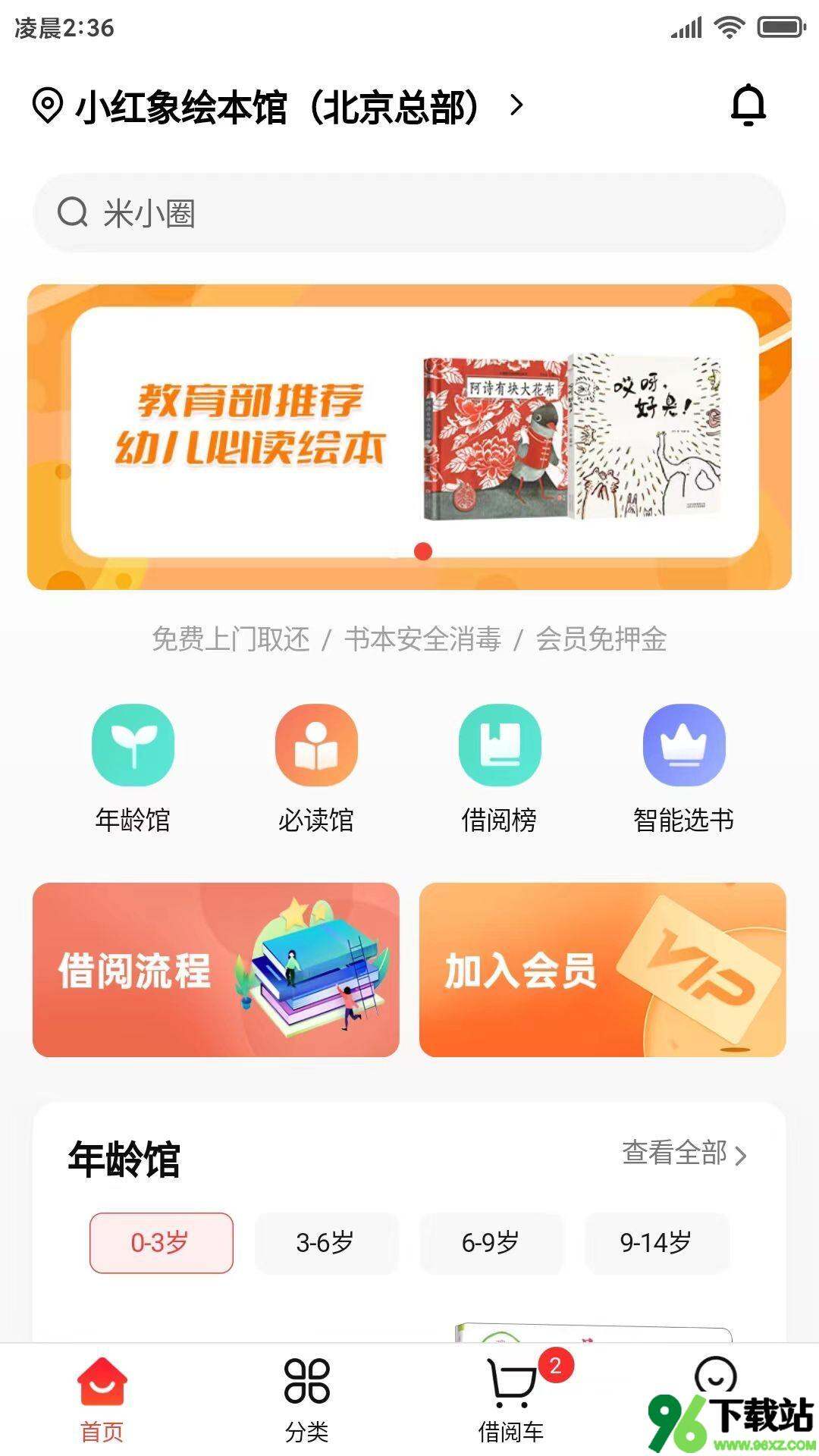The width and height of the screenshot is (819, 1456).
Task: Open the 借阅车 cart tab
Action: 511,1400
